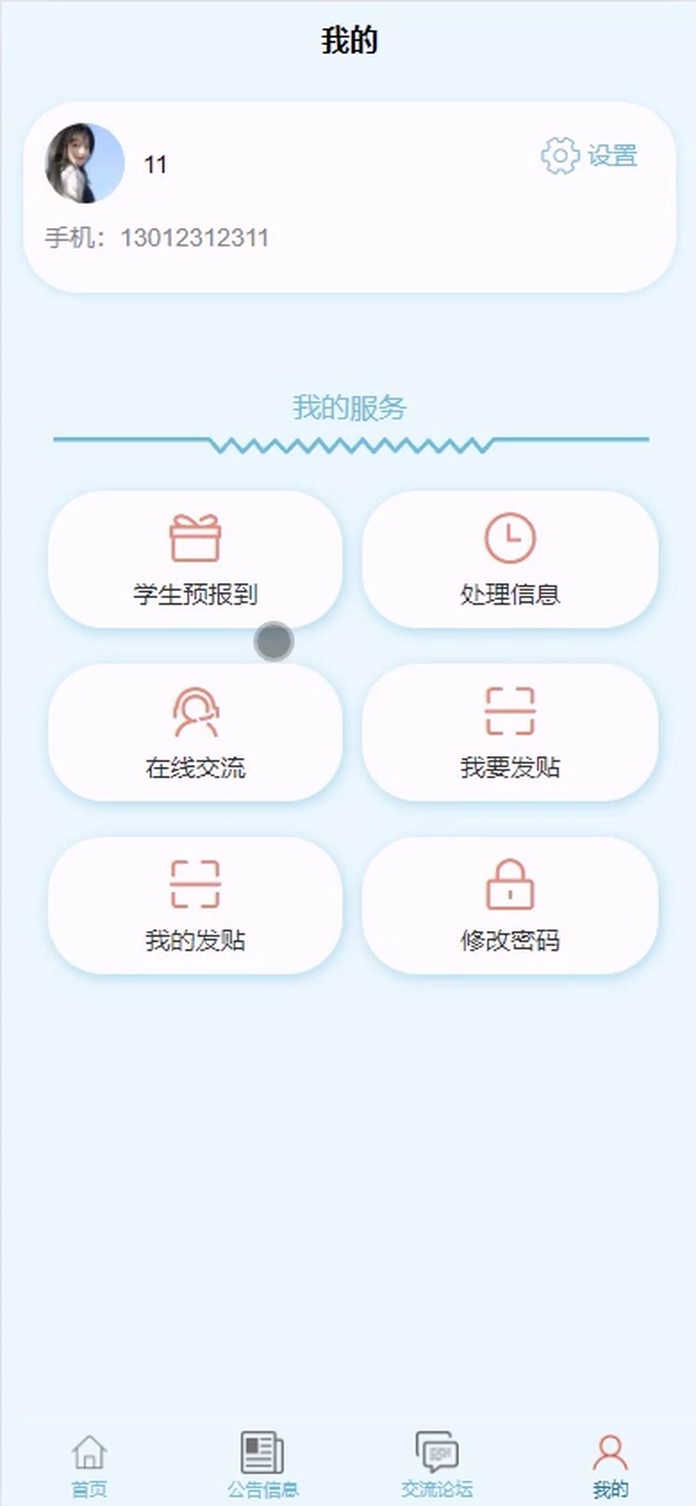Viewport: 696px width, 1506px height.
Task: Go to the 交流论坛 forum tab
Action: (436, 1464)
